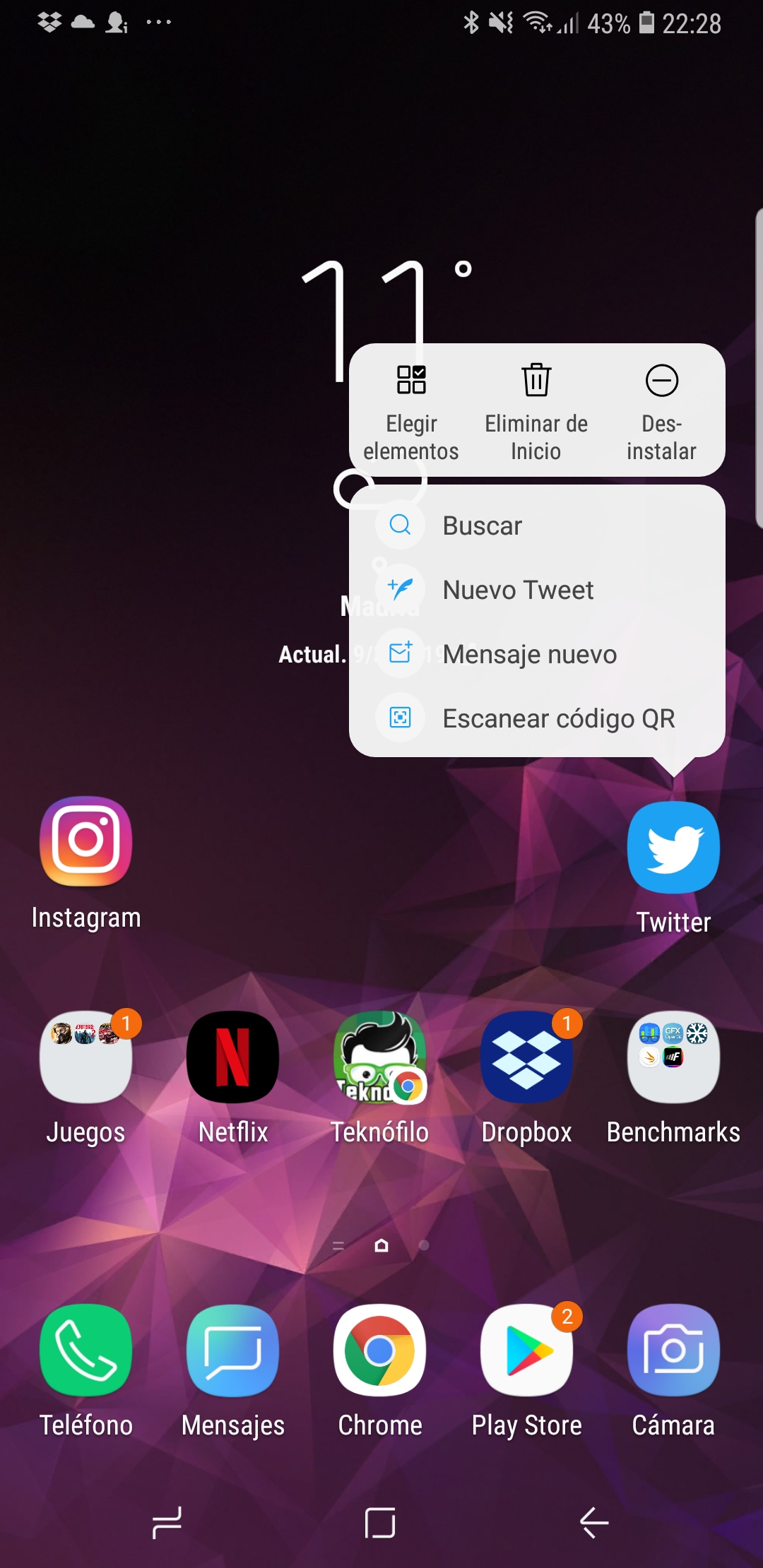Start a Nuevo Tweet
This screenshot has height=1568, width=763.
(537, 589)
